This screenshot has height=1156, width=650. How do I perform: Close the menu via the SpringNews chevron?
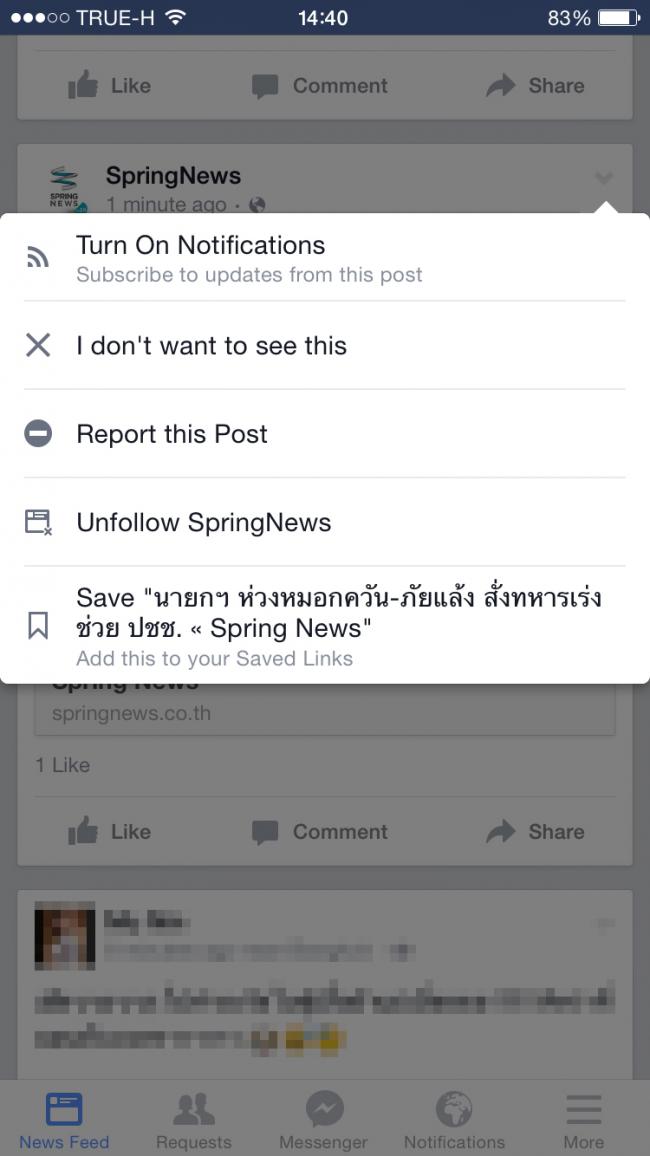[603, 179]
